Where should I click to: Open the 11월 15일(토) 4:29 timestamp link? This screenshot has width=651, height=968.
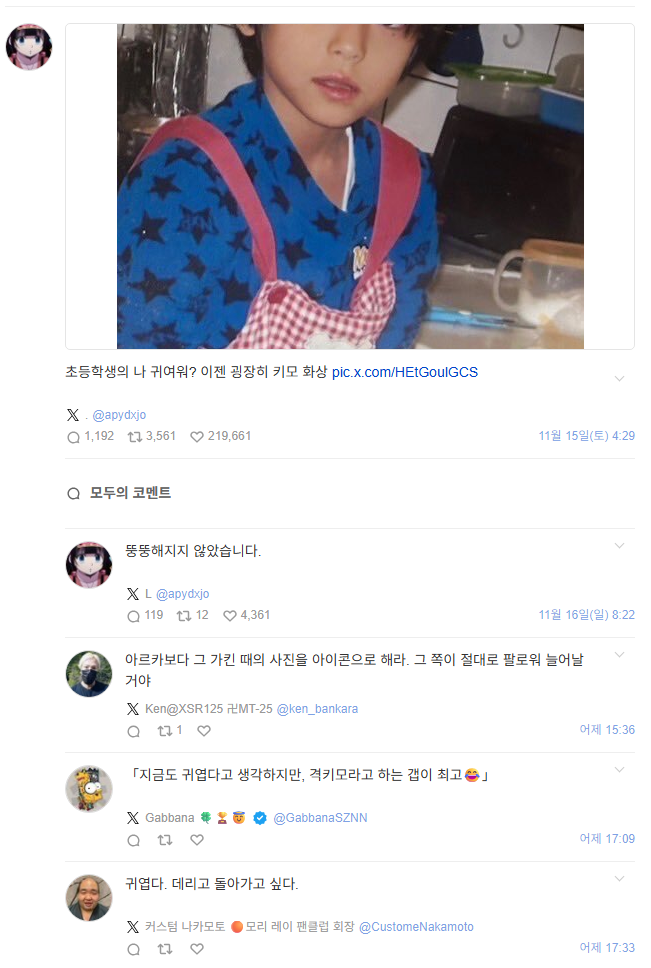(586, 436)
